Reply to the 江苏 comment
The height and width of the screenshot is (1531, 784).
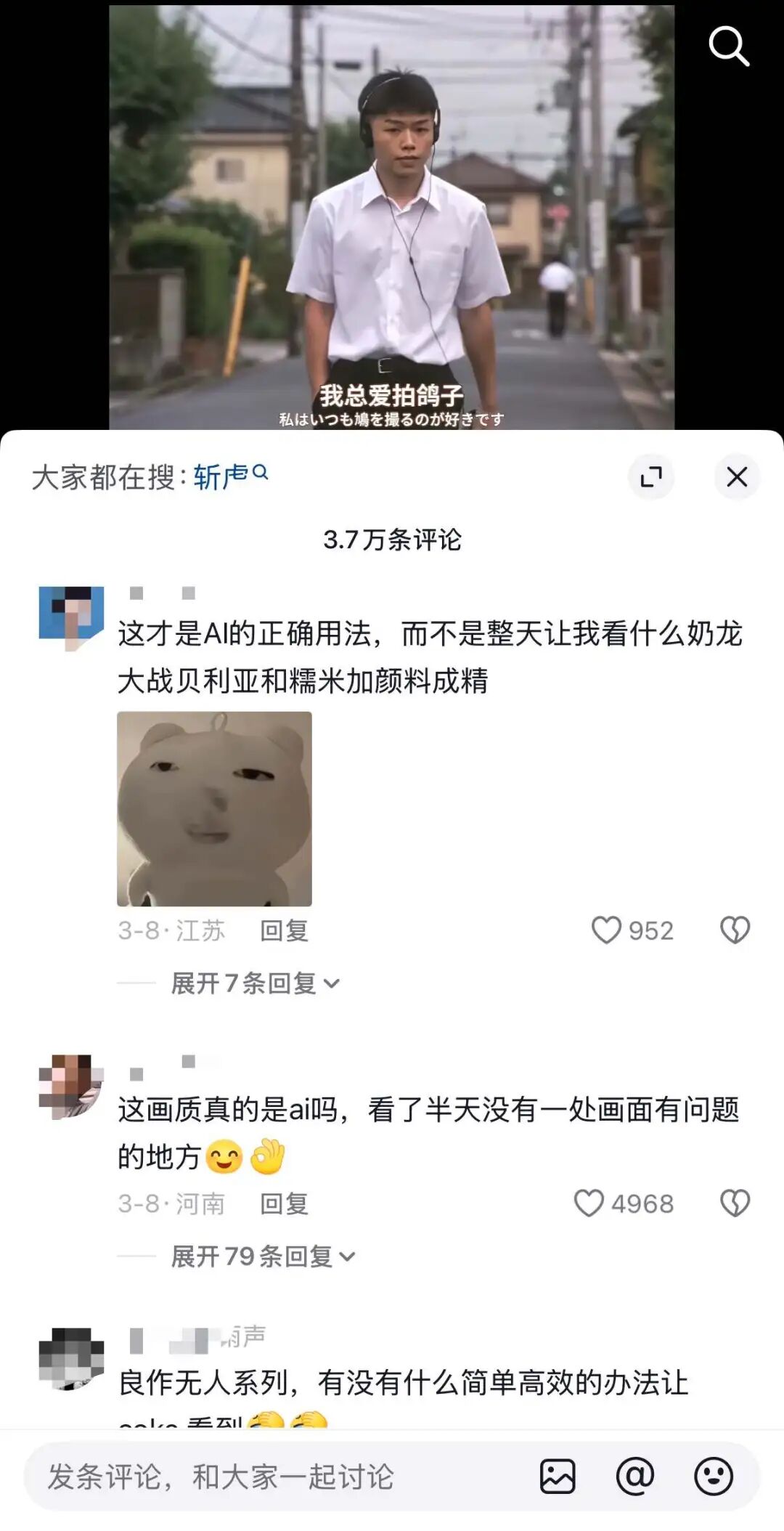[x=284, y=930]
